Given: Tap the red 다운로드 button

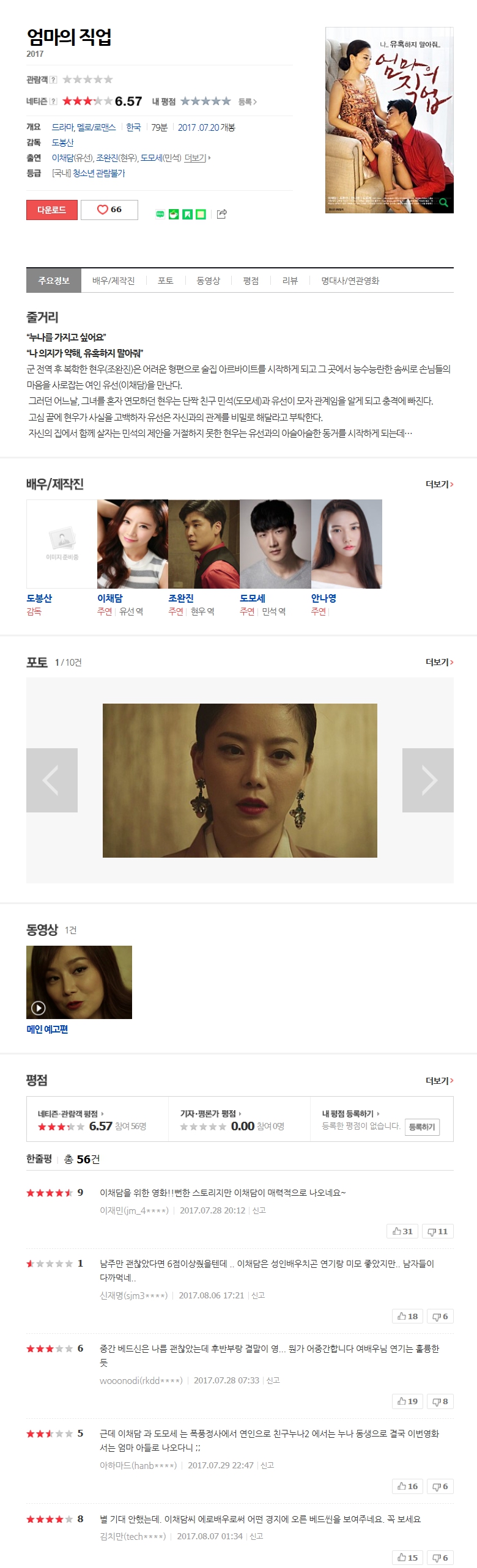Looking at the screenshot, I should coord(51,210).
